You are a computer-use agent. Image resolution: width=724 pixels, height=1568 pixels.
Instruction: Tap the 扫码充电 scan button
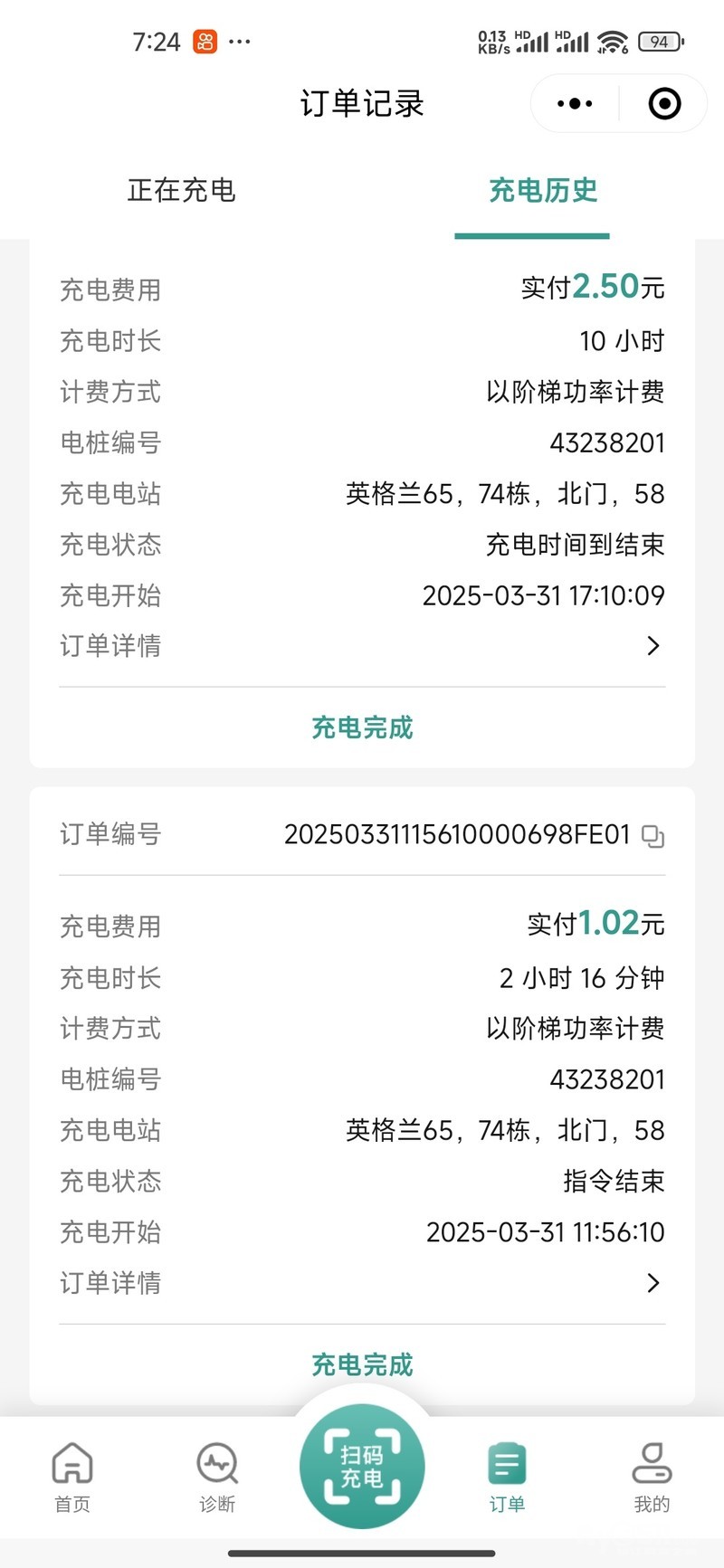pyautogui.click(x=362, y=1466)
